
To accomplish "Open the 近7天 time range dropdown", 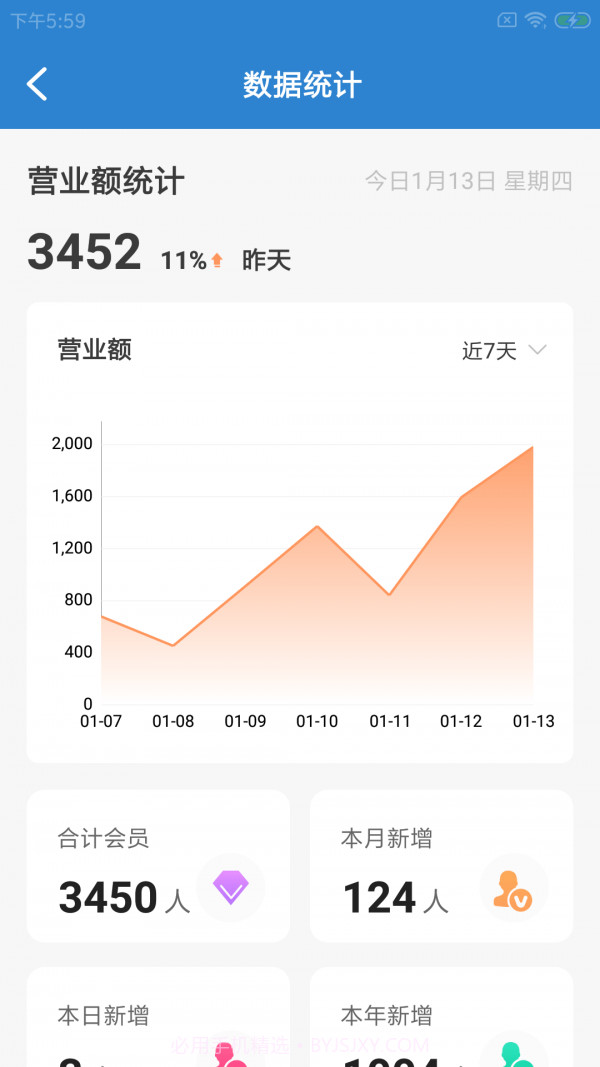I will point(504,350).
